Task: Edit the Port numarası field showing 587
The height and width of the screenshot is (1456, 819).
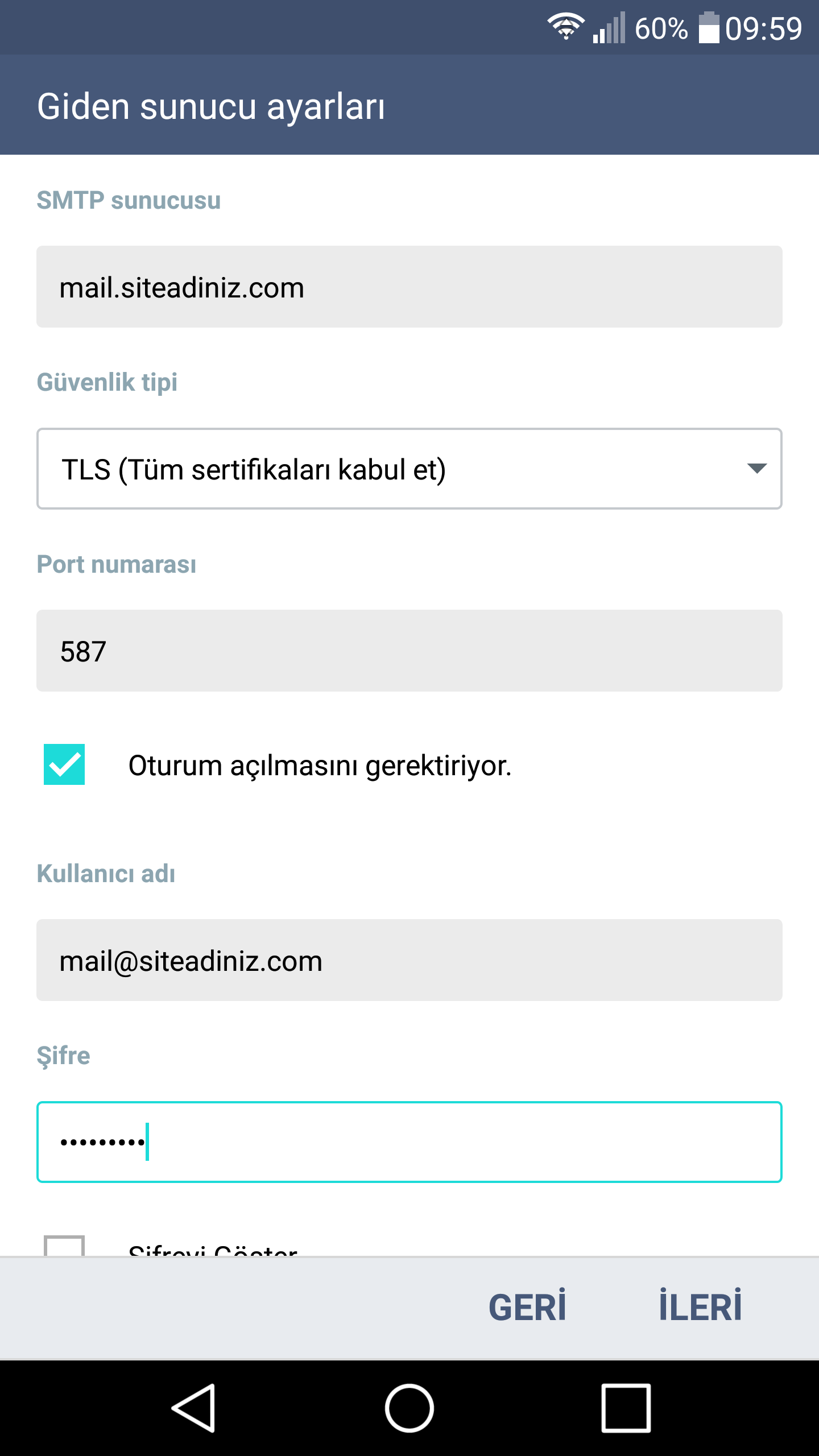Action: [x=409, y=651]
